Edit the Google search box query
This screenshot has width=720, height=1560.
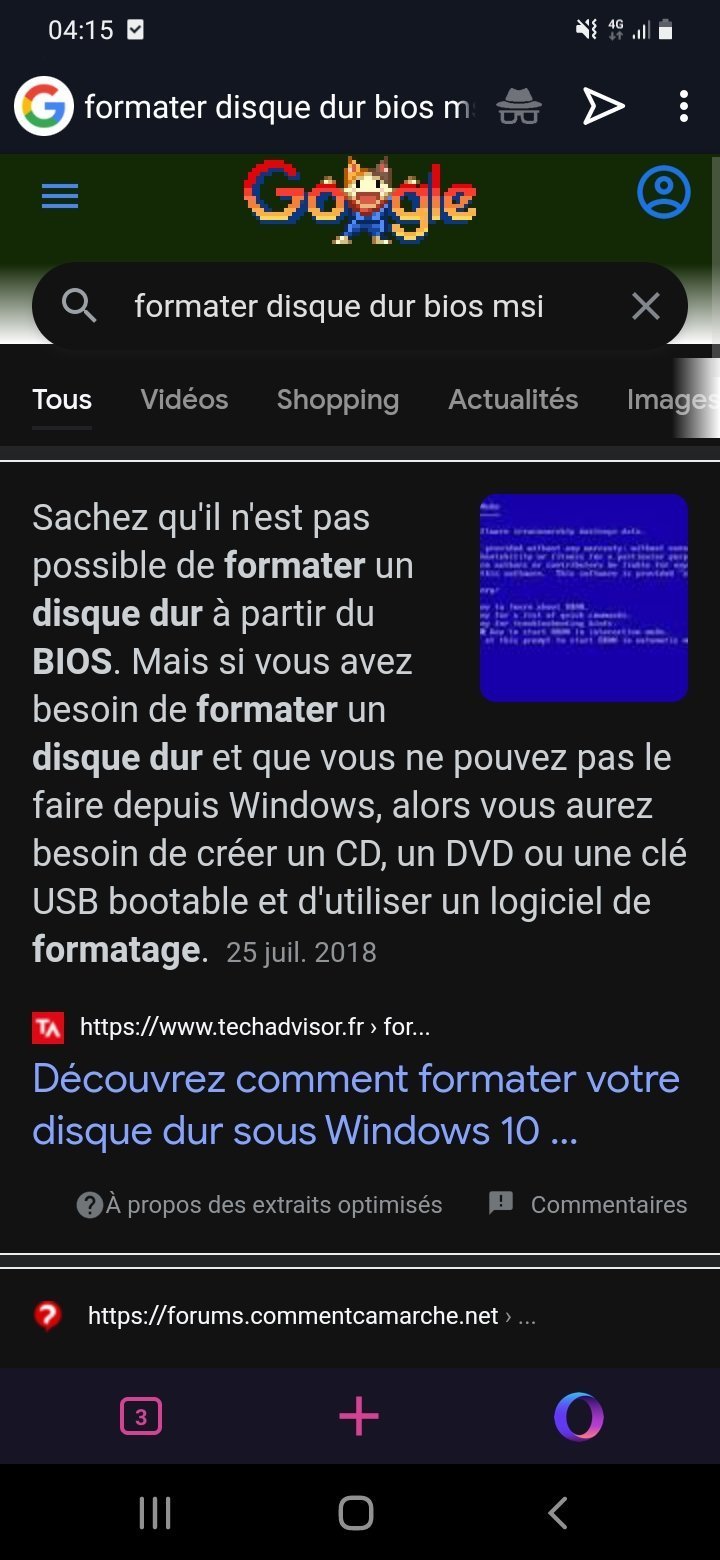[340, 306]
